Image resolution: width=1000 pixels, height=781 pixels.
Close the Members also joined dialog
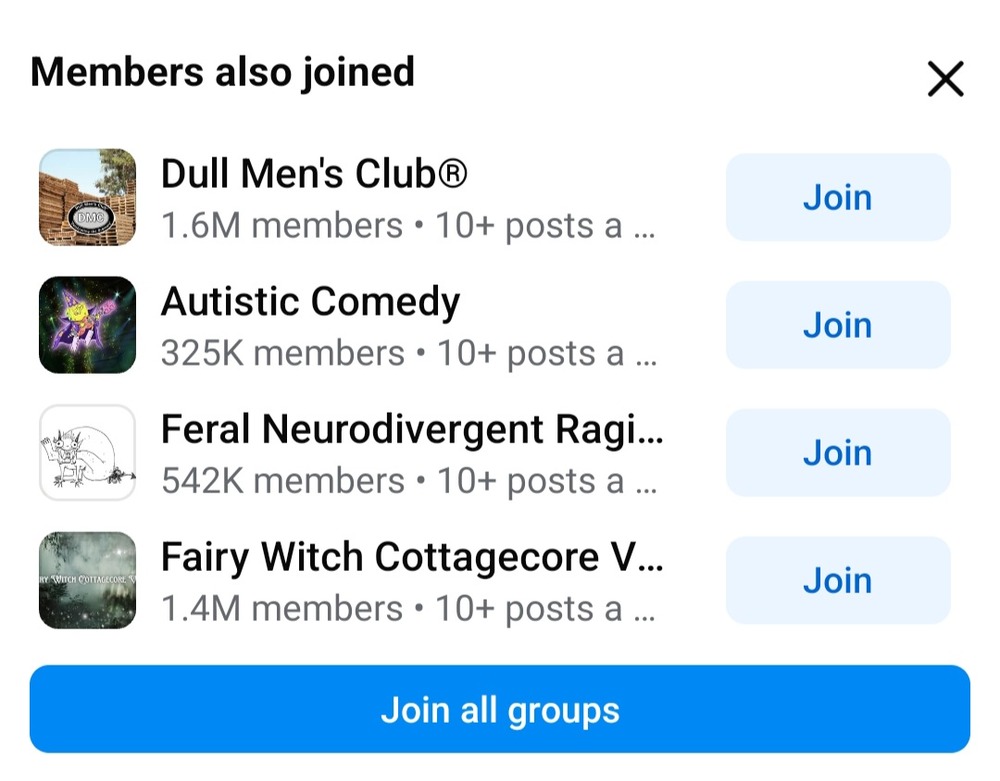(944, 79)
